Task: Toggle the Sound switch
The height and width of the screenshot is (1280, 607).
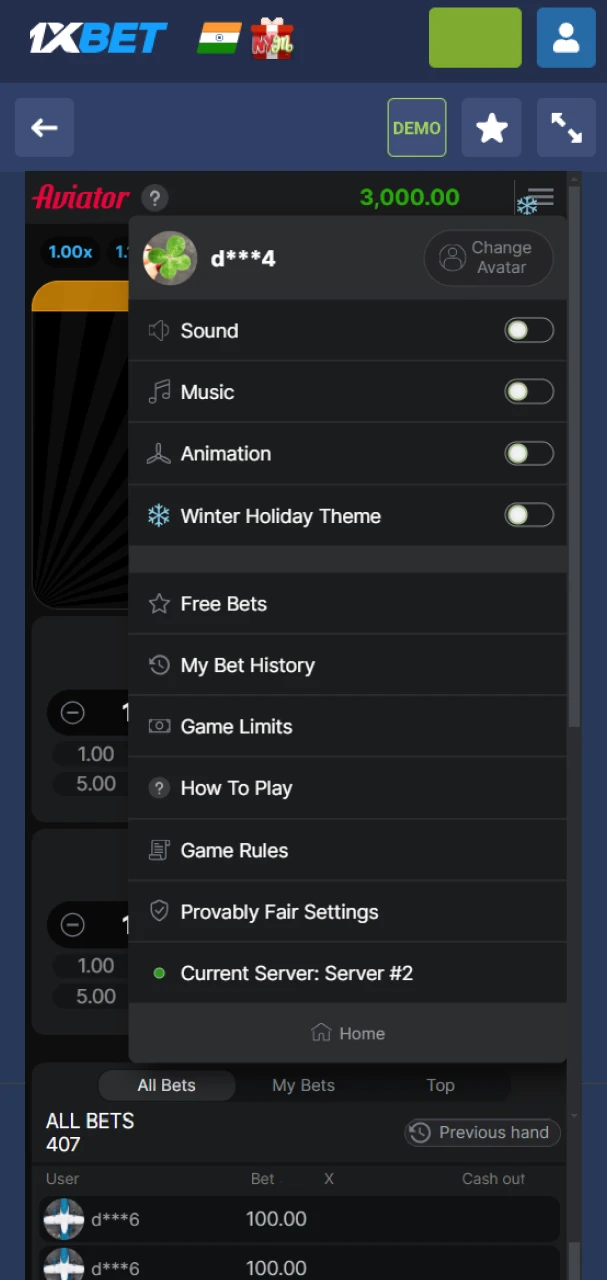Action: point(528,331)
